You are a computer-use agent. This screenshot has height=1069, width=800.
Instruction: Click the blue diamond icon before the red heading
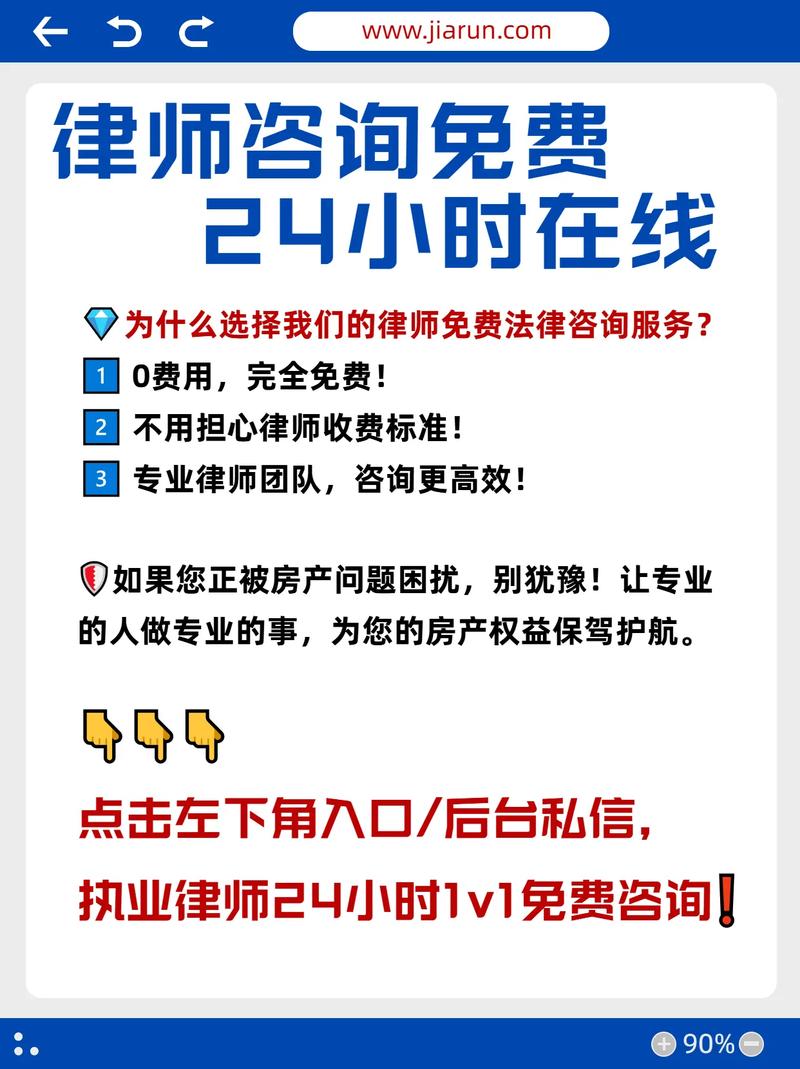click(99, 322)
